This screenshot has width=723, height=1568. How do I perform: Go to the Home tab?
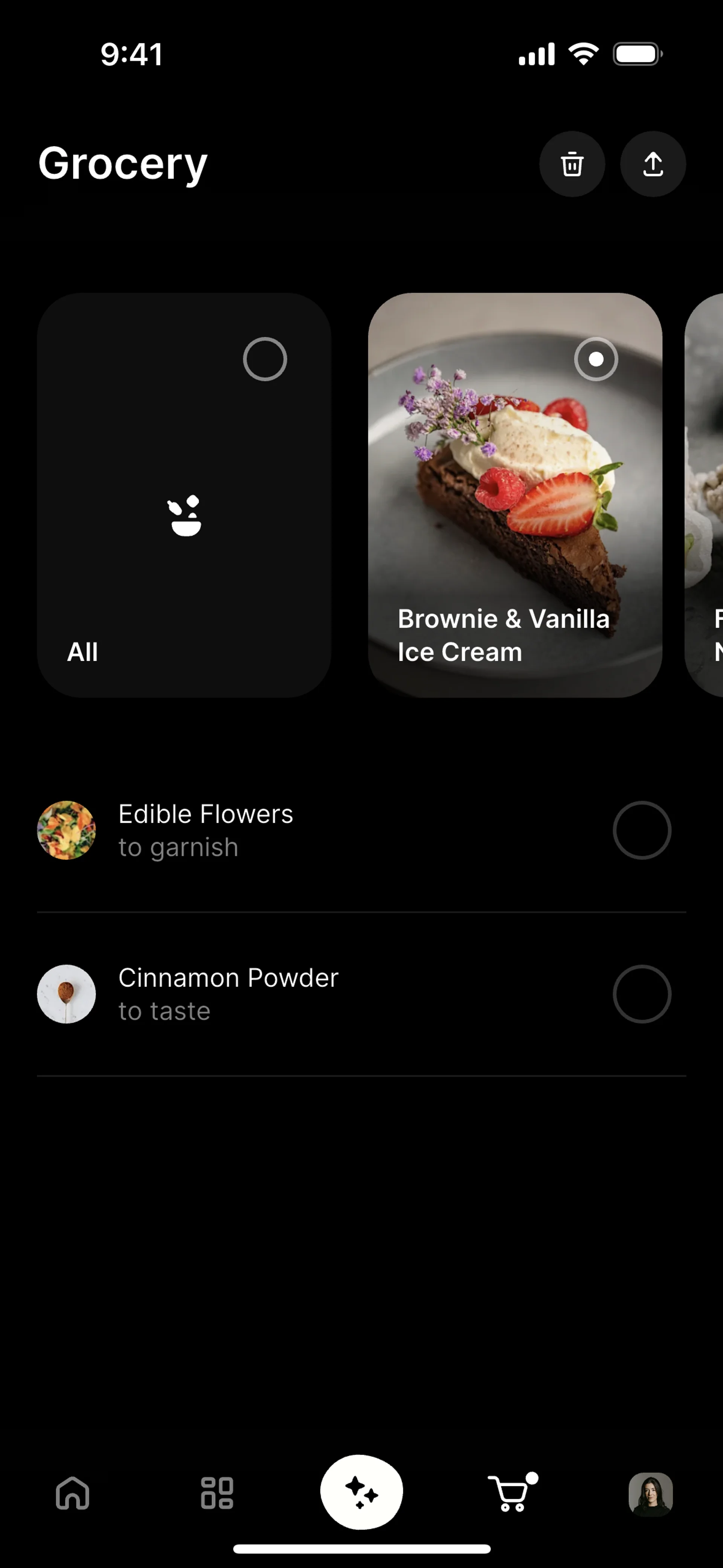(x=72, y=1493)
